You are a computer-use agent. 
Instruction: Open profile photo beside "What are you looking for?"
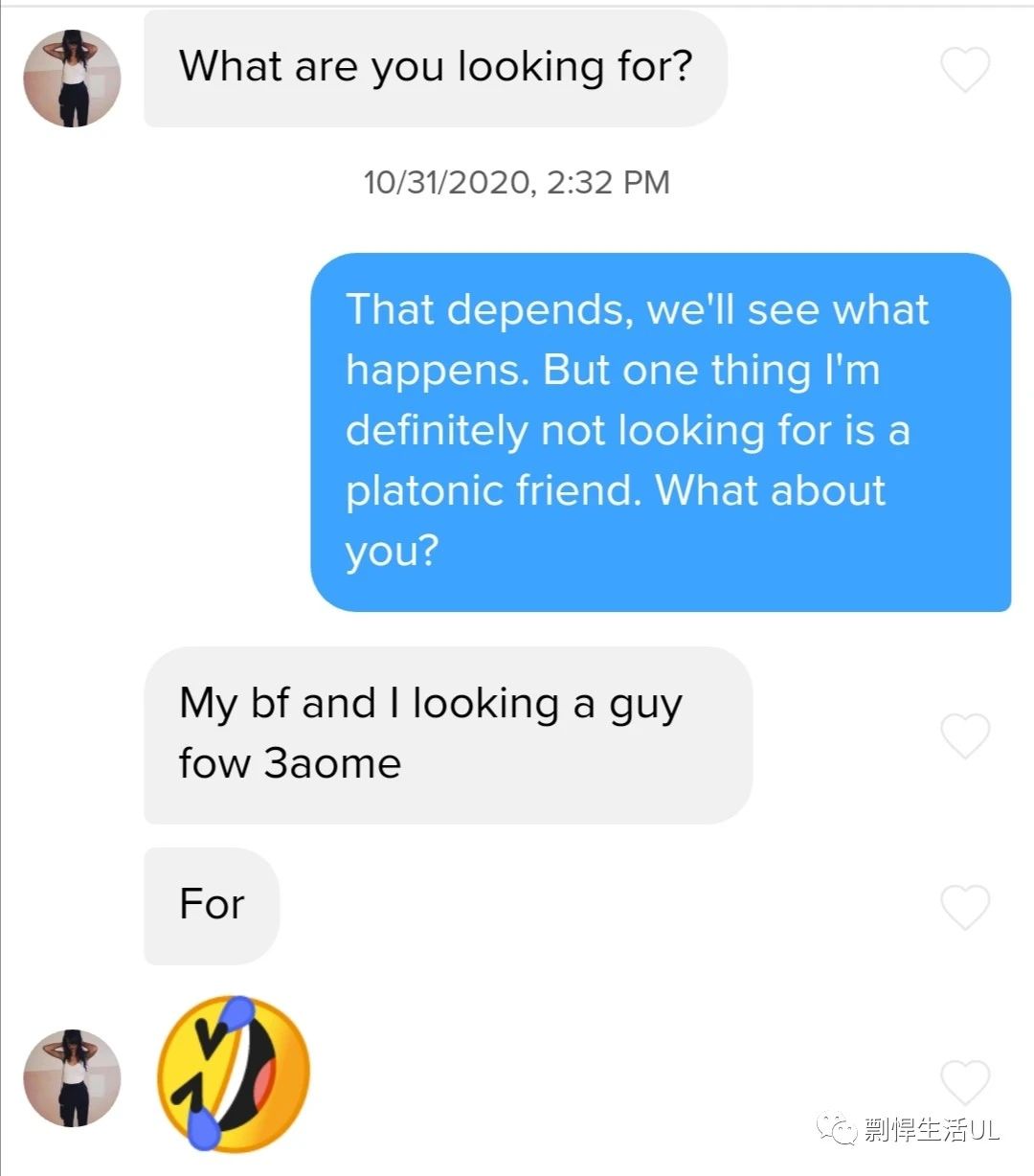72,79
